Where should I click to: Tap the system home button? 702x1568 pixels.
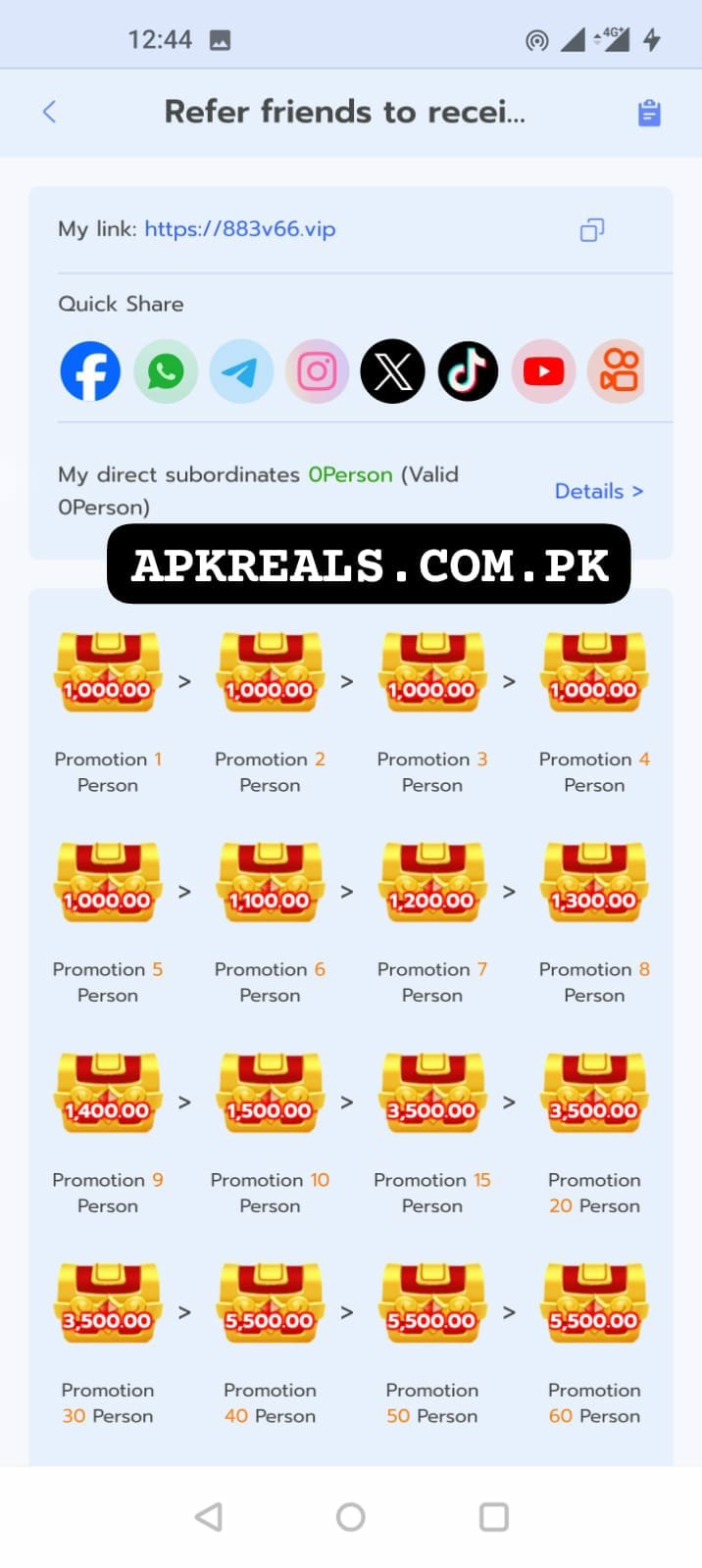tap(351, 1517)
